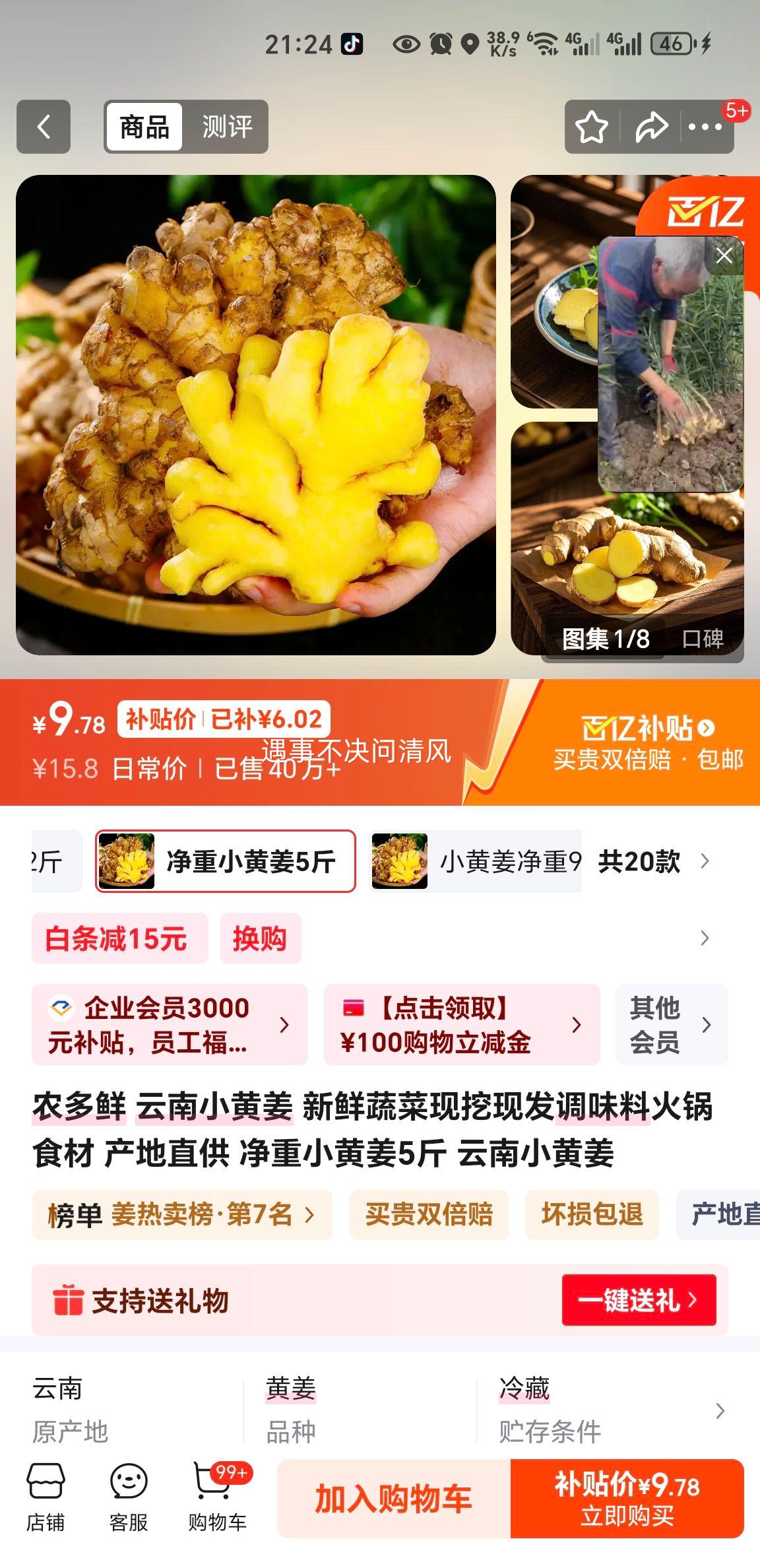Screen dimensions: 760x1568
Task: Tap 加入购物车 to add to cart
Action: [394, 1497]
